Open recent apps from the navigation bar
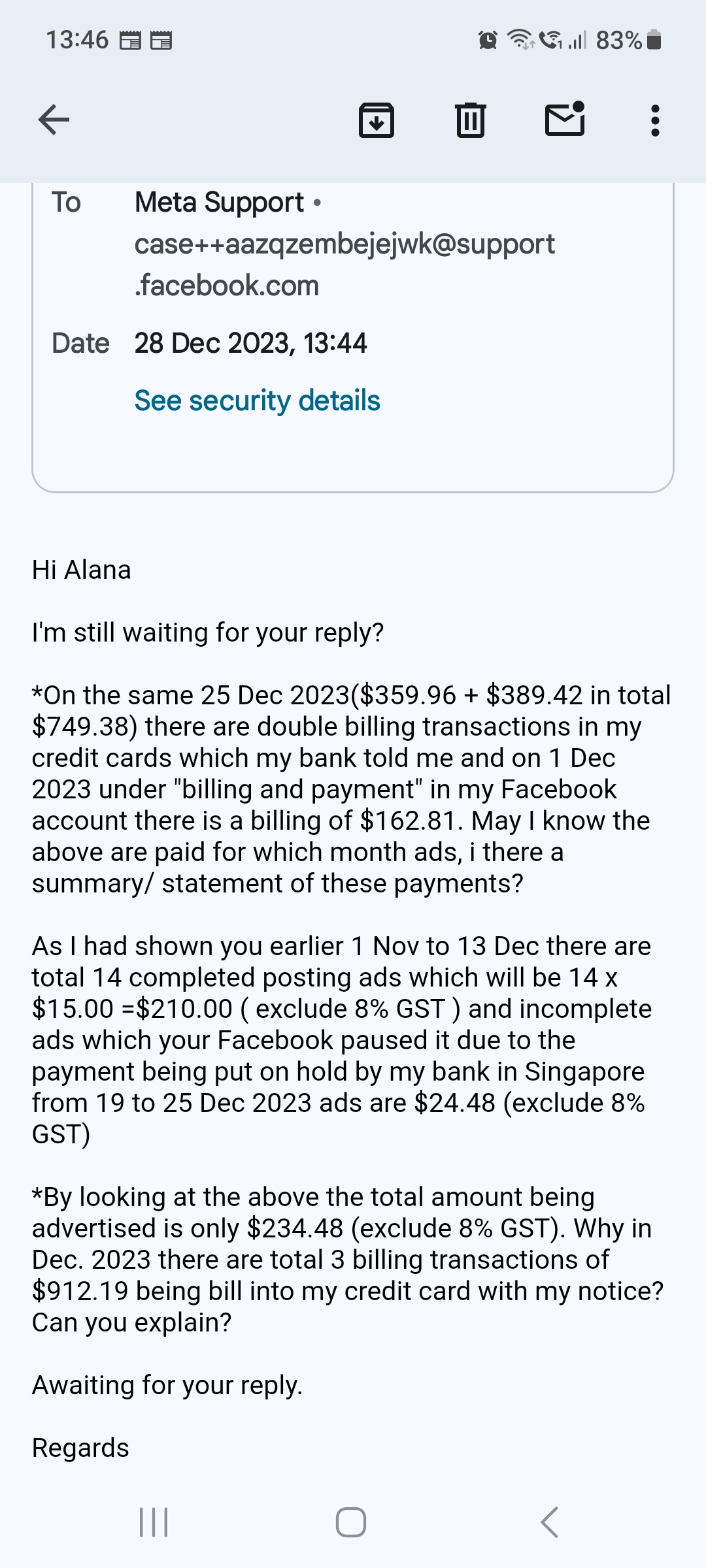The width and height of the screenshot is (706, 1568). pyautogui.click(x=157, y=1522)
